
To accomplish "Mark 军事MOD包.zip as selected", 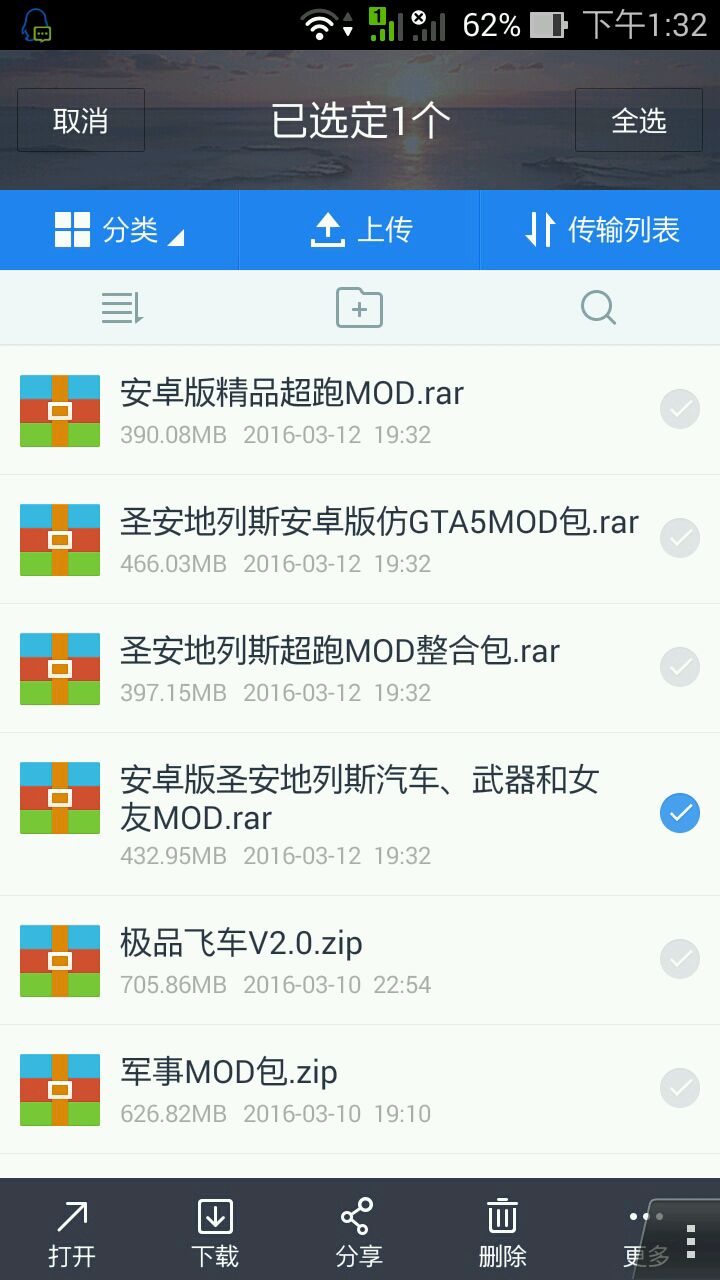I will point(679,1088).
